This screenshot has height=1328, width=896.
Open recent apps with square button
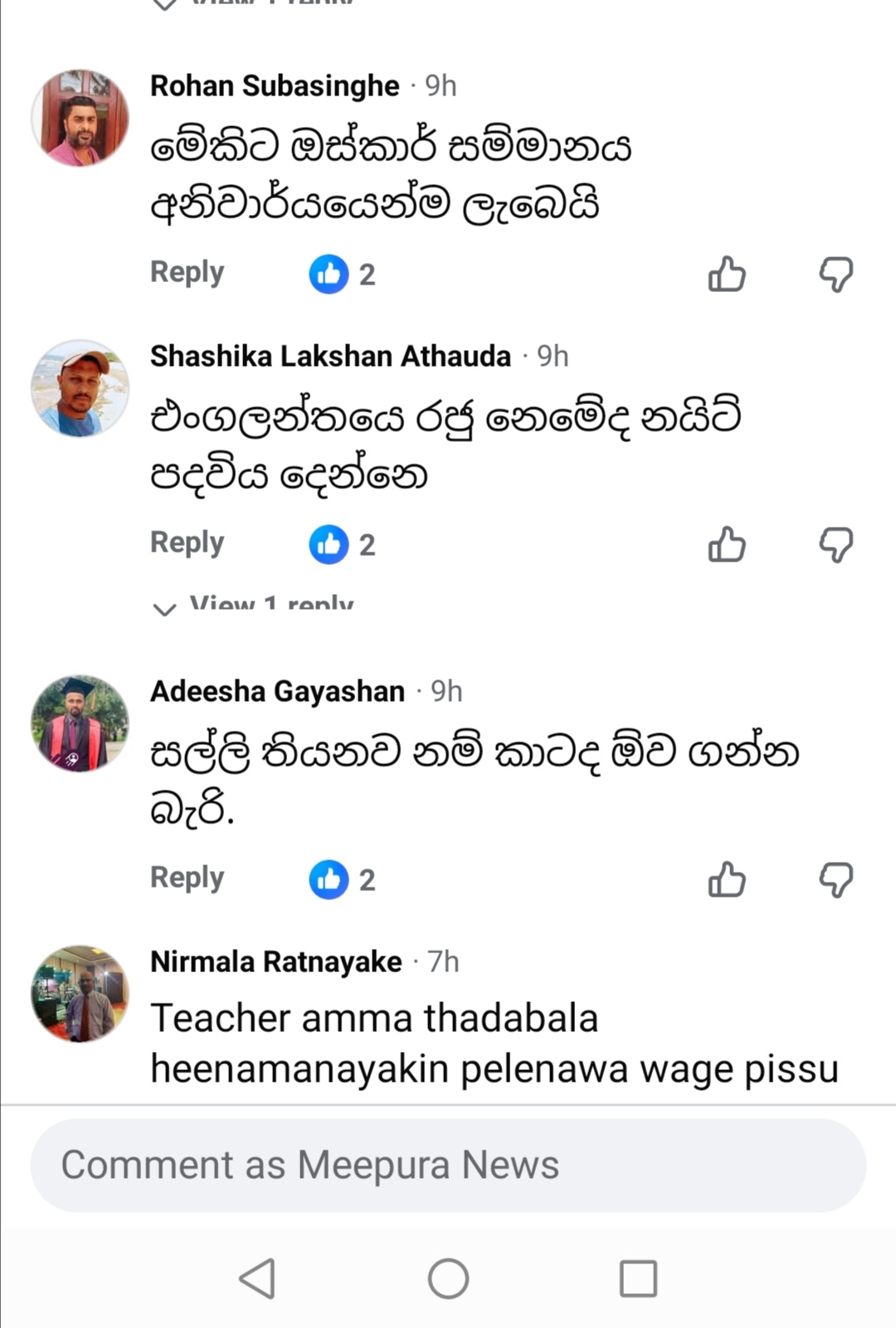coord(638,1278)
